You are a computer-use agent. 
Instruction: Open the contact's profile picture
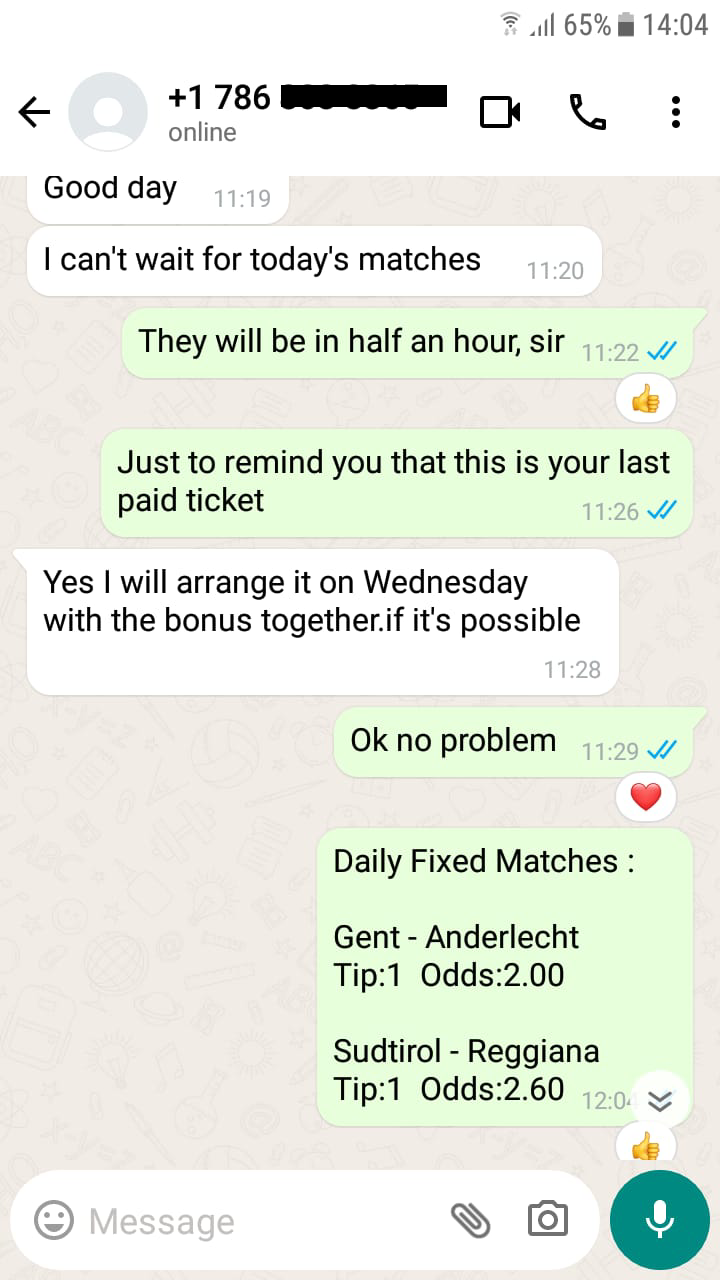(x=108, y=112)
